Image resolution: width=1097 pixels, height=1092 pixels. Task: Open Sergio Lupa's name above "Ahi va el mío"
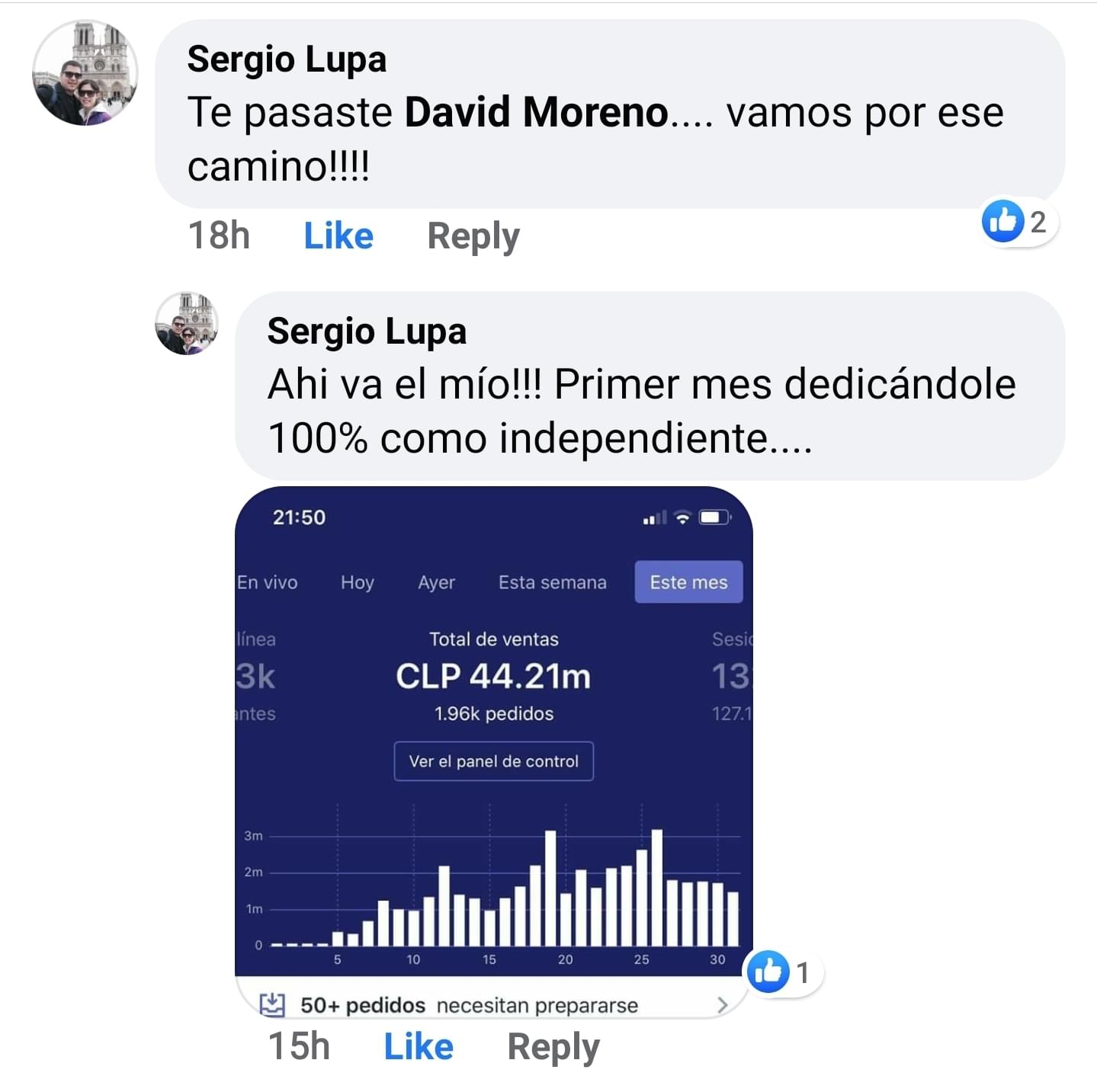(367, 331)
